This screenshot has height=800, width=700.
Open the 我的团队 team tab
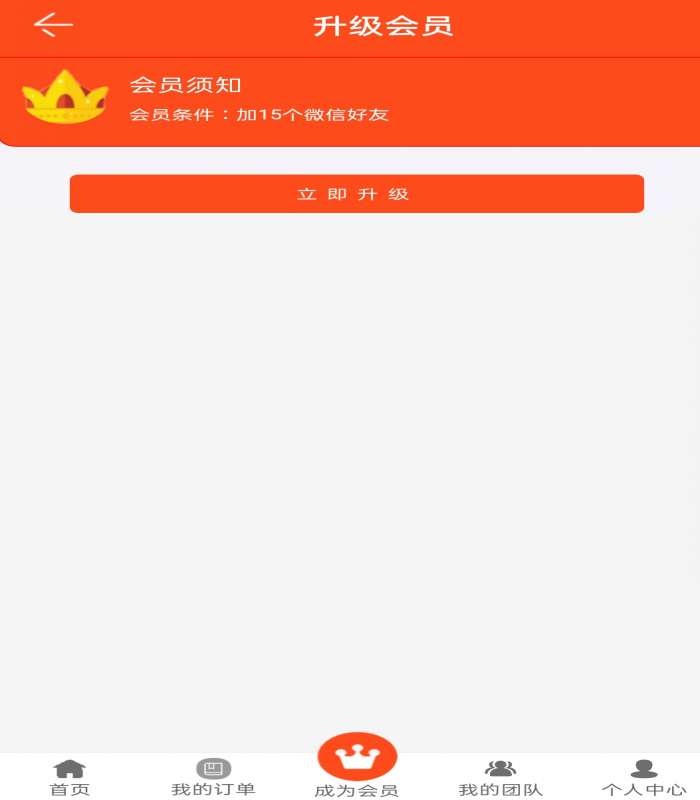click(500, 778)
